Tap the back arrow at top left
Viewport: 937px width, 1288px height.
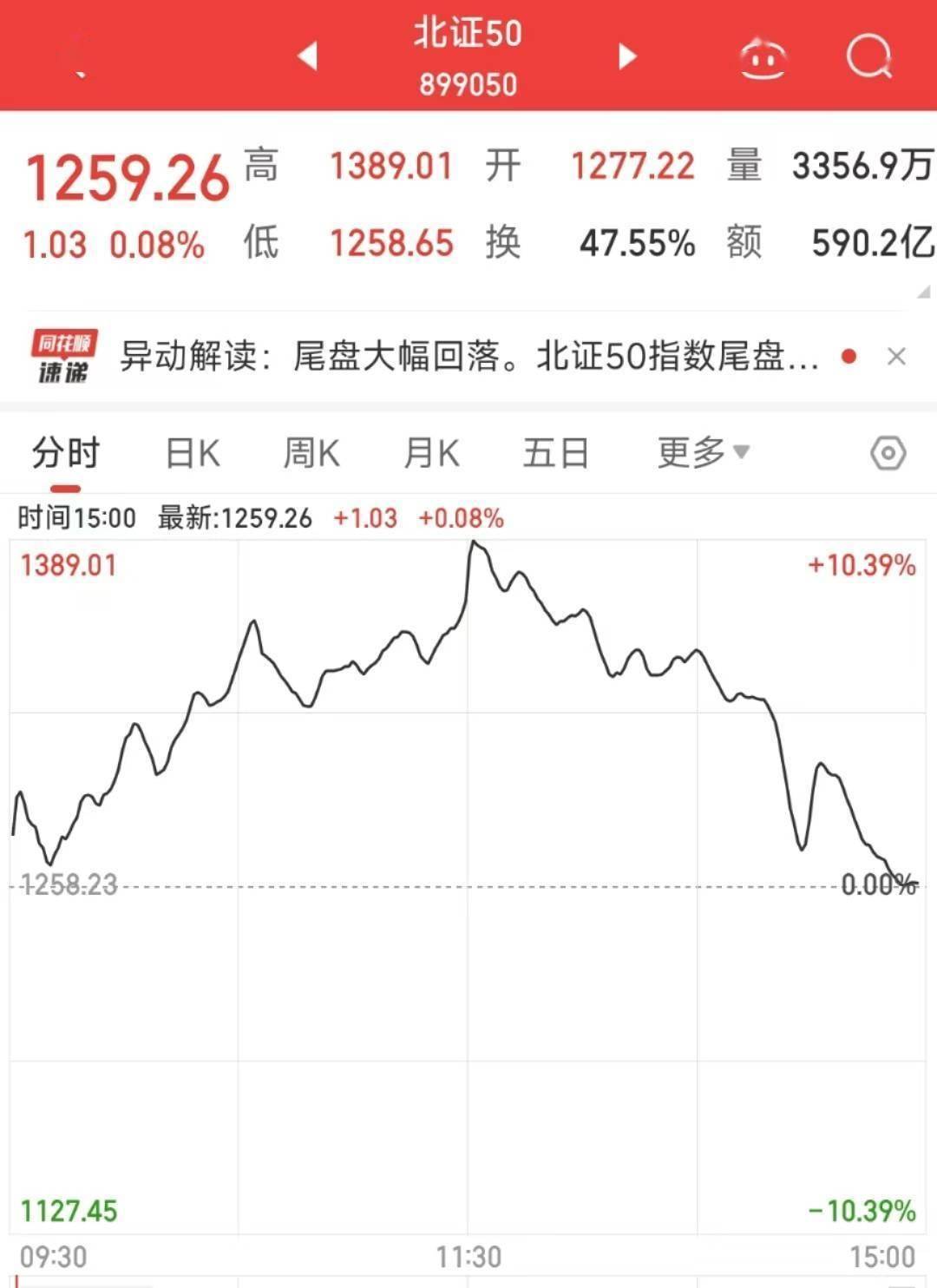[78, 56]
